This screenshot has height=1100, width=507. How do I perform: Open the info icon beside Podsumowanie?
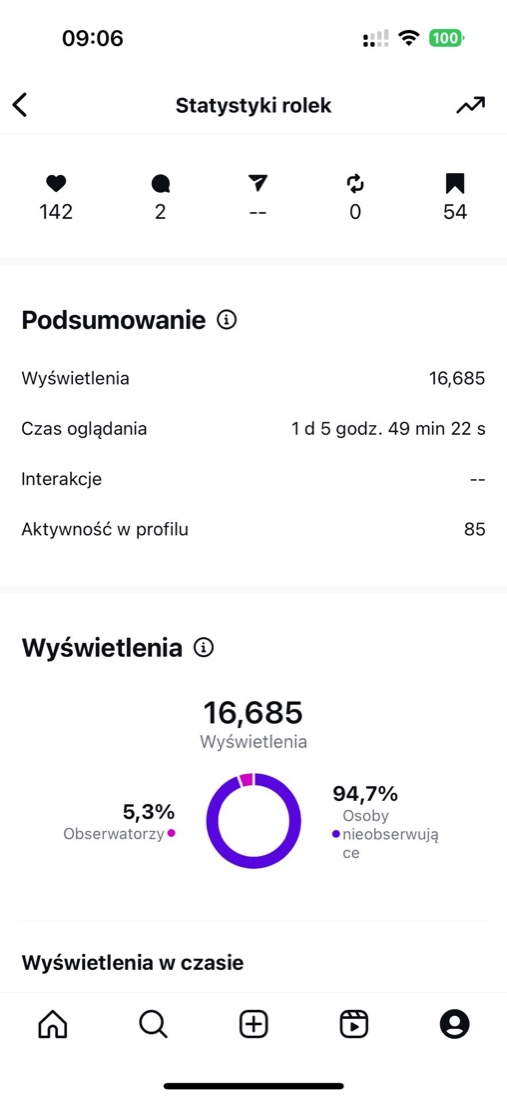[x=227, y=321]
